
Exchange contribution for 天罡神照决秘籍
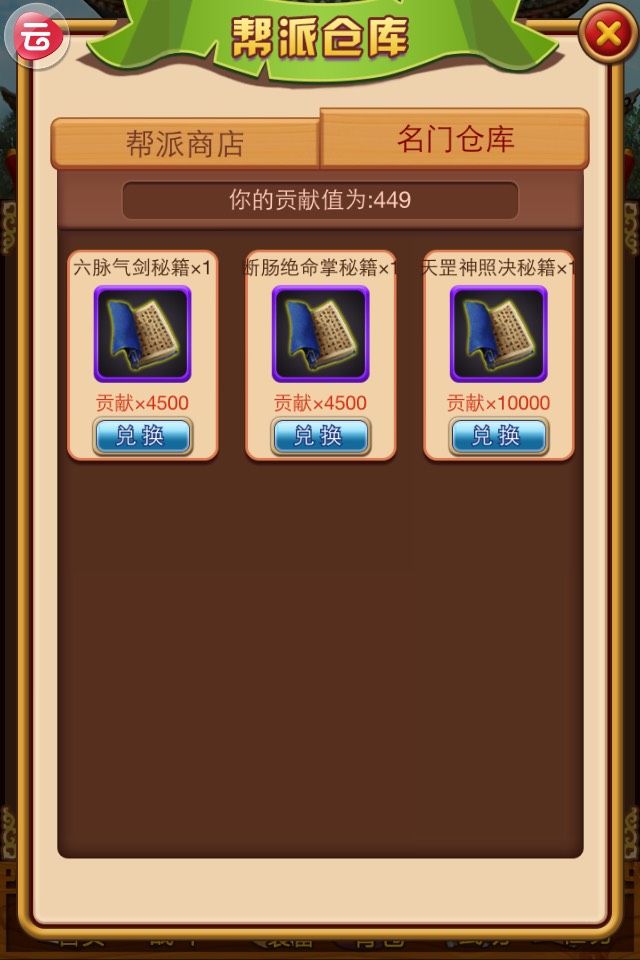tap(498, 436)
